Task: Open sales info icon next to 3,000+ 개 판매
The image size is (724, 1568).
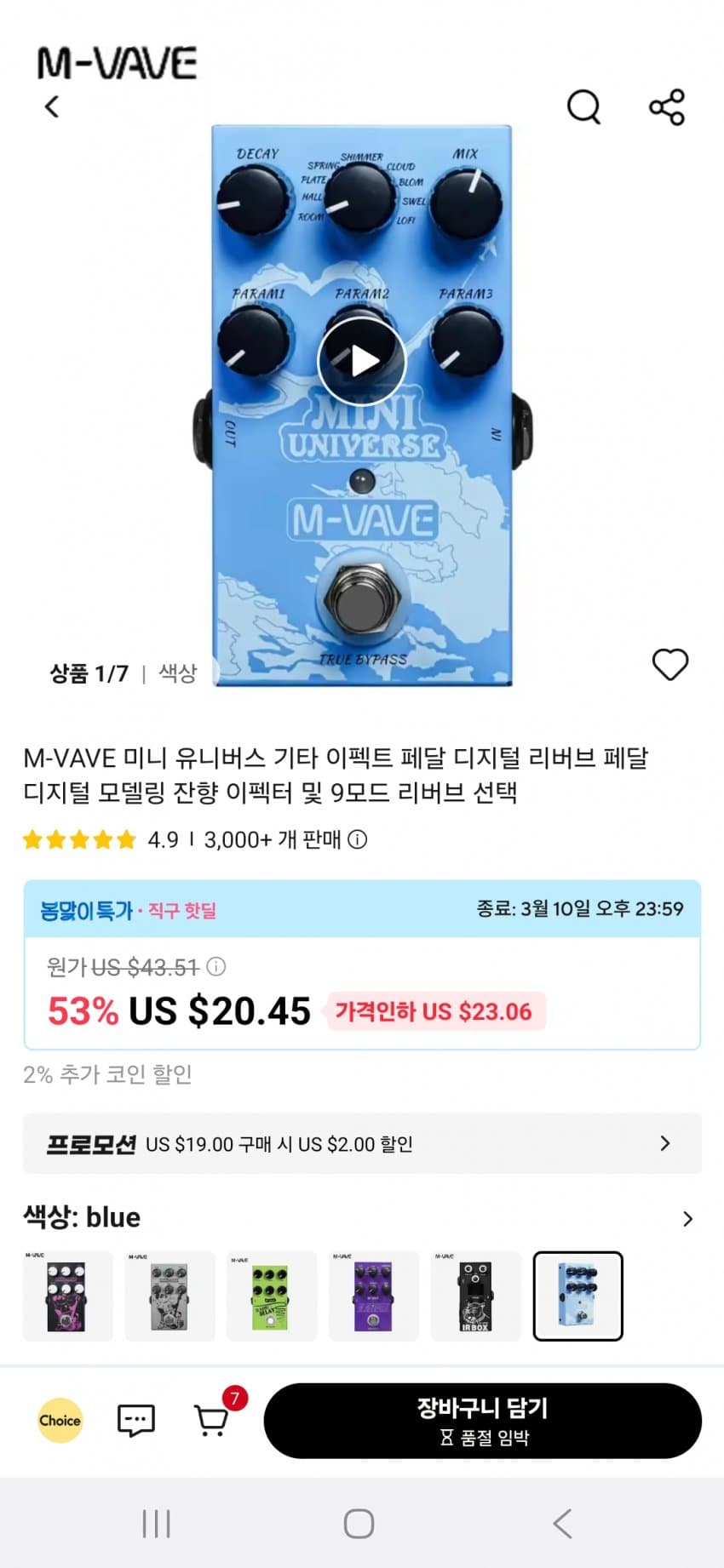Action: pos(359,840)
